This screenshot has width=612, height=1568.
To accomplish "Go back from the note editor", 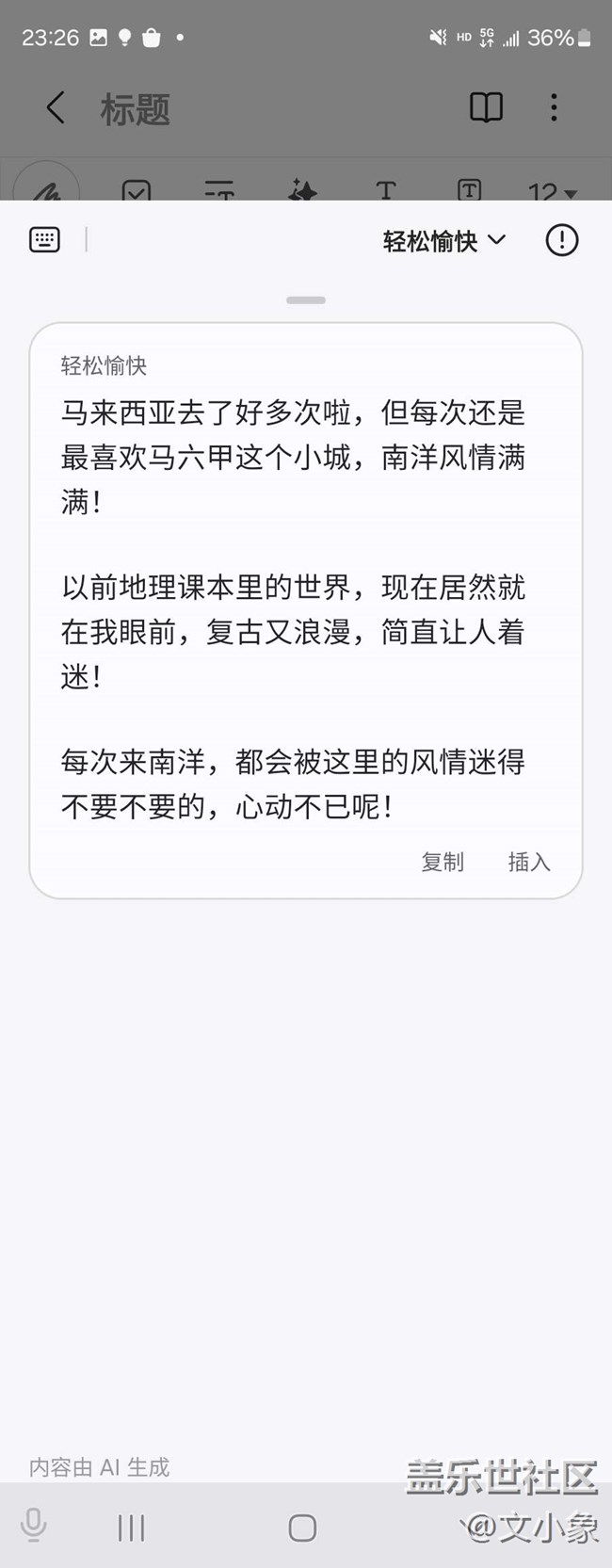I will point(56,108).
